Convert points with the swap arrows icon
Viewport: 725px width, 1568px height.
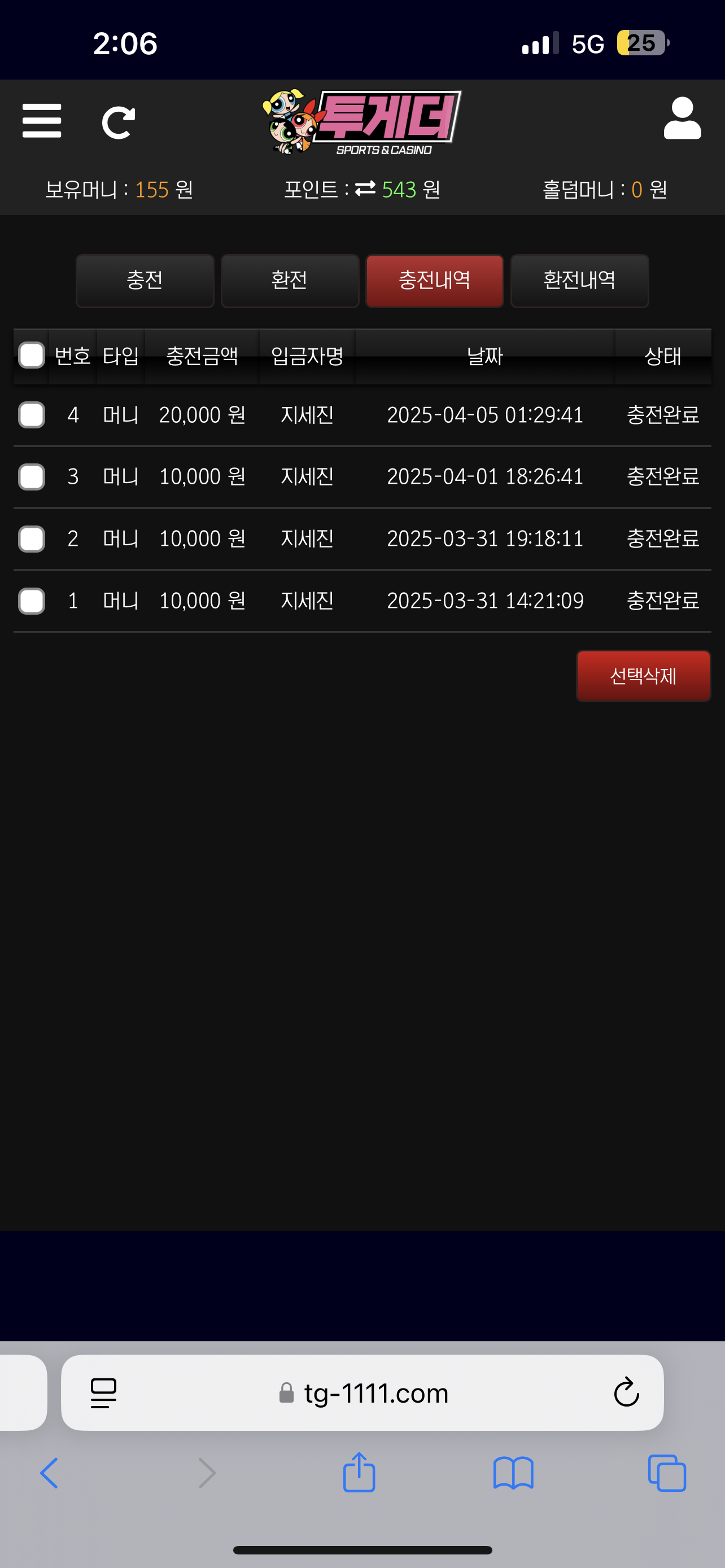pyautogui.click(x=365, y=189)
